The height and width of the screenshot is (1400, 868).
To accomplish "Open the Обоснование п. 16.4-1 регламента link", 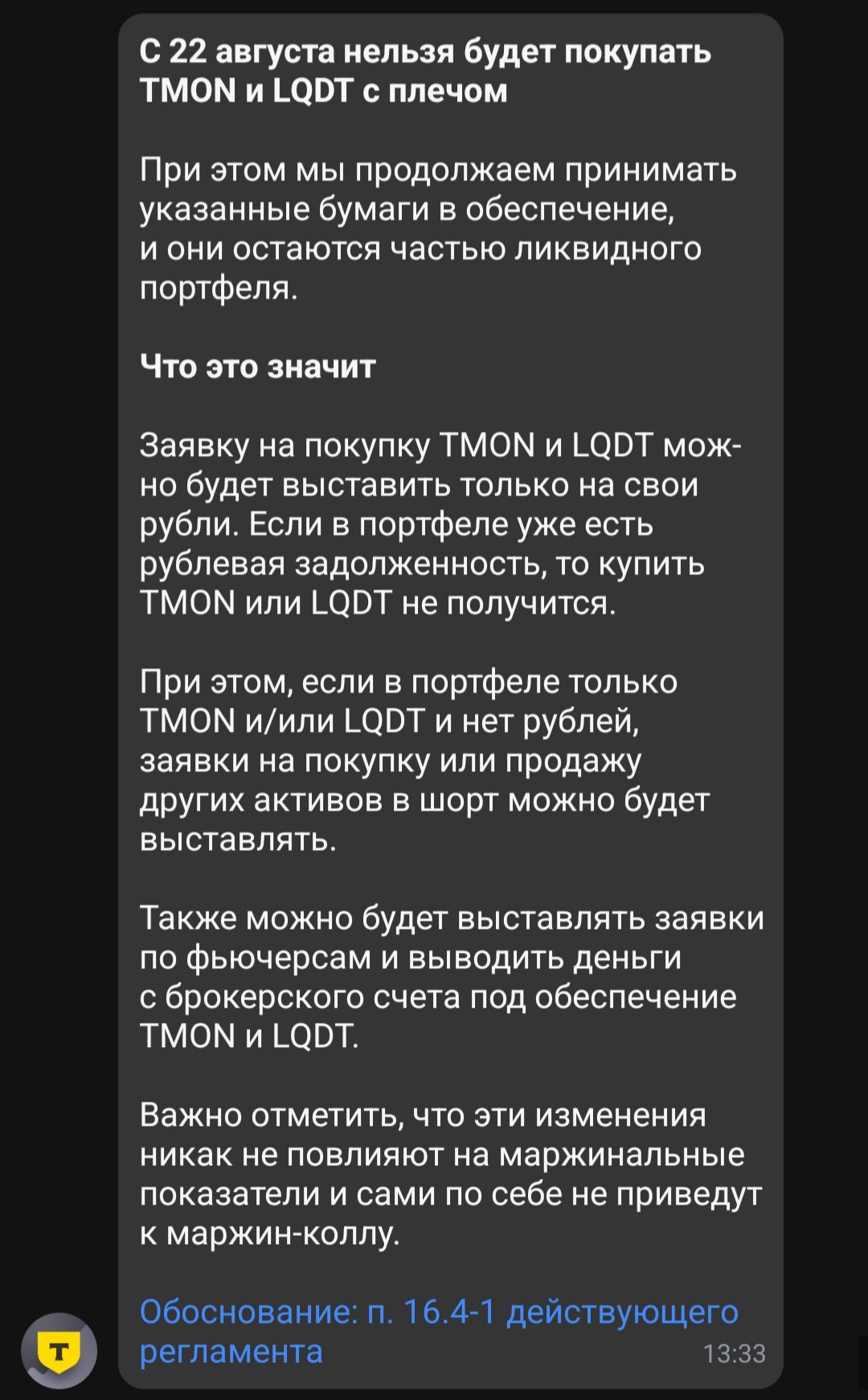I will click(439, 1331).
